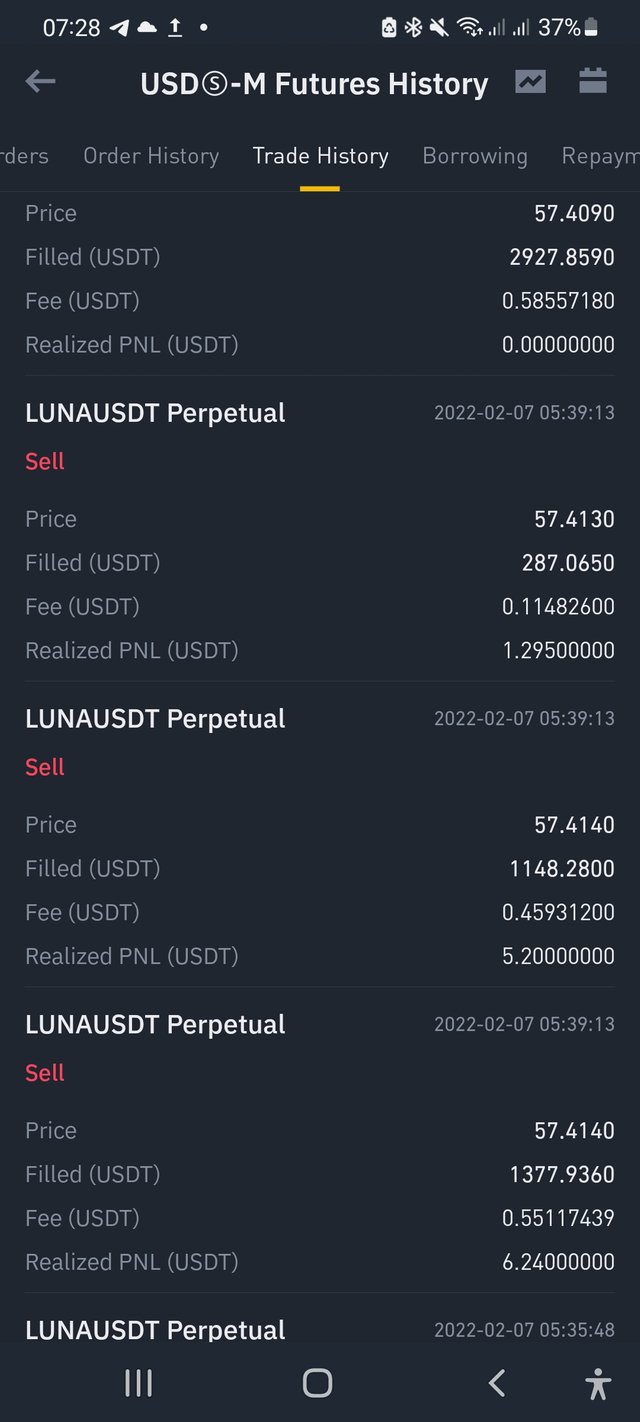Open the recent apps view
Image resolution: width=640 pixels, height=1422 pixels.
point(138,1383)
